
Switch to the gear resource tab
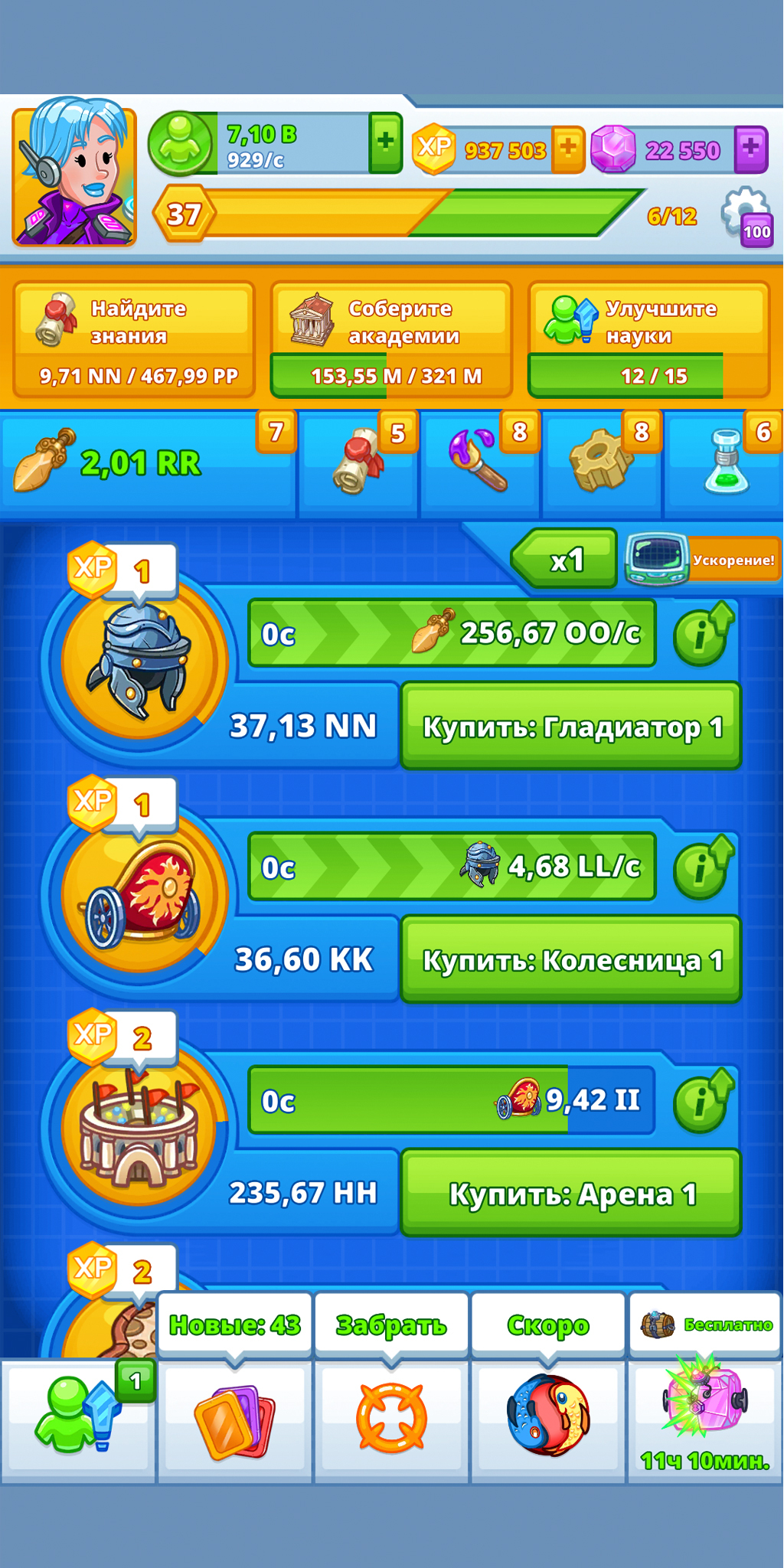pos(602,463)
